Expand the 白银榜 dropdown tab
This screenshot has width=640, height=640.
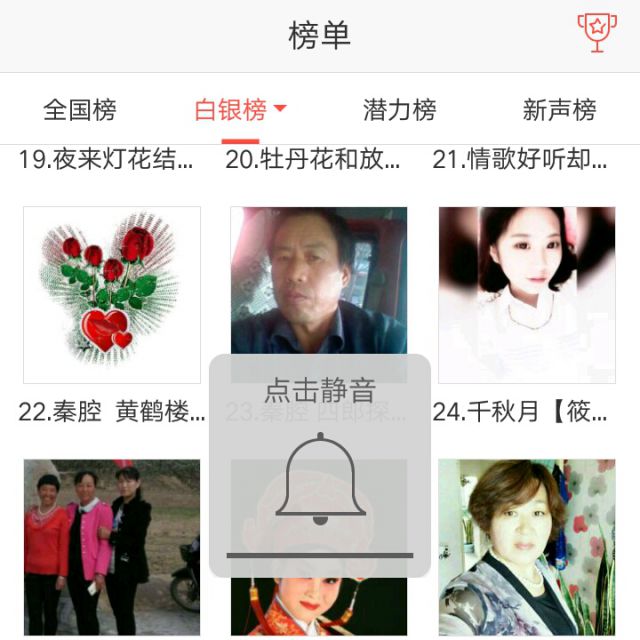[241, 110]
